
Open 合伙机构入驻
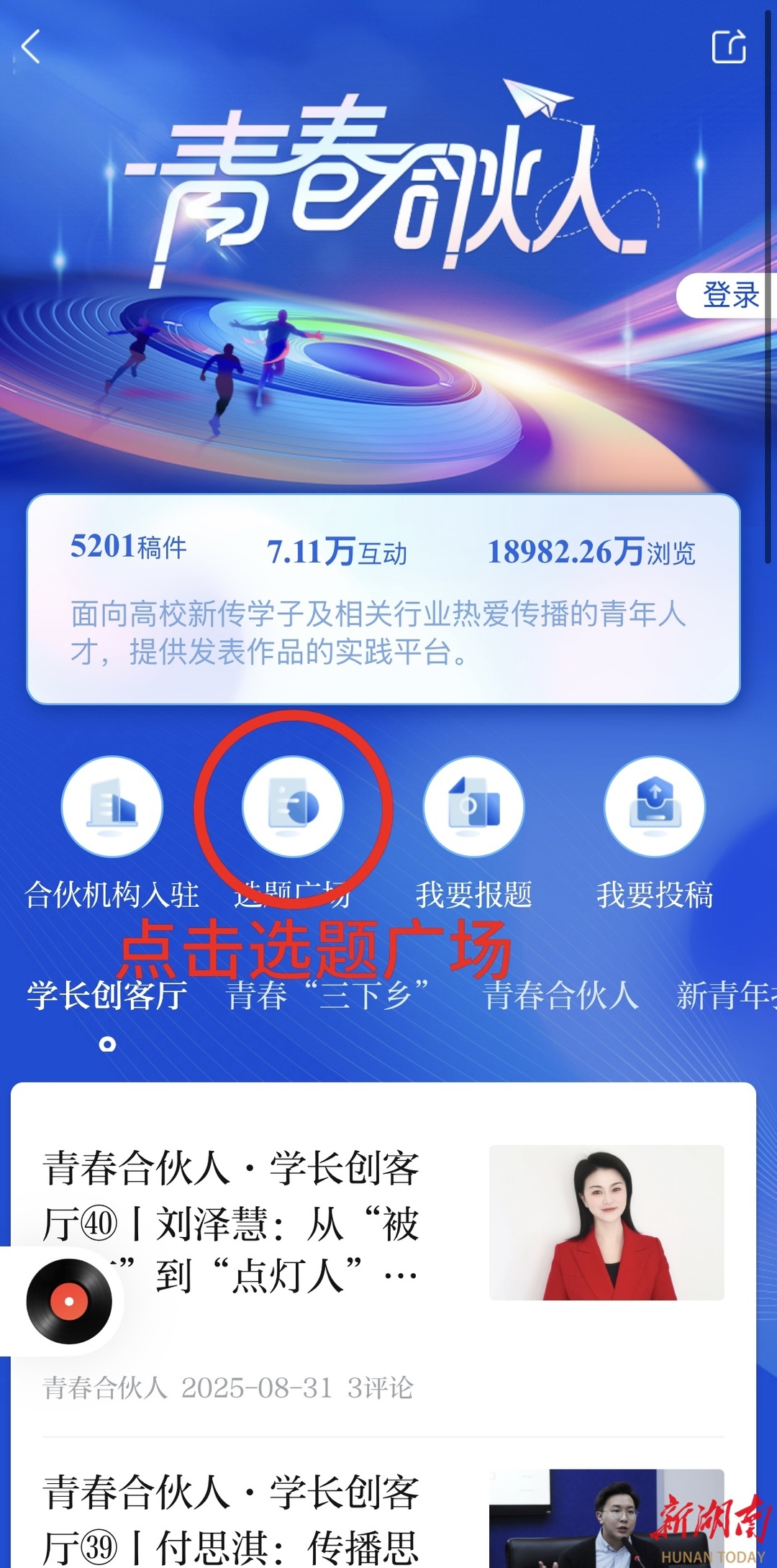112,806
